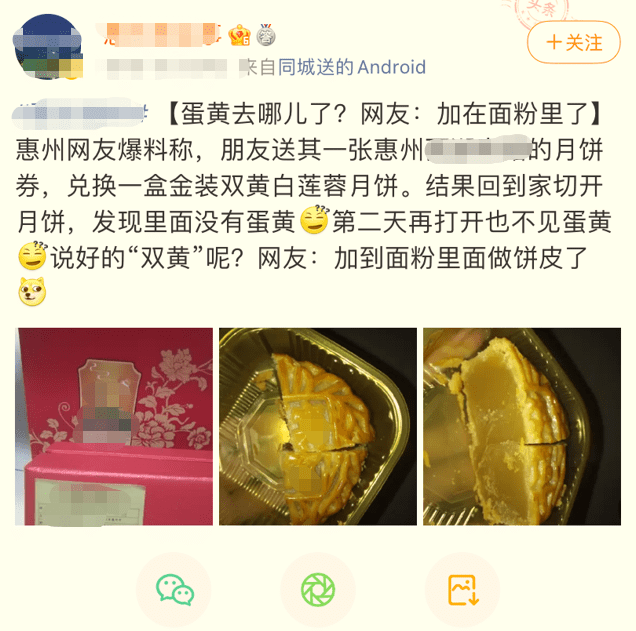This screenshot has height=631, width=636.
Task: Share the post to WeChat
Action: point(175,589)
